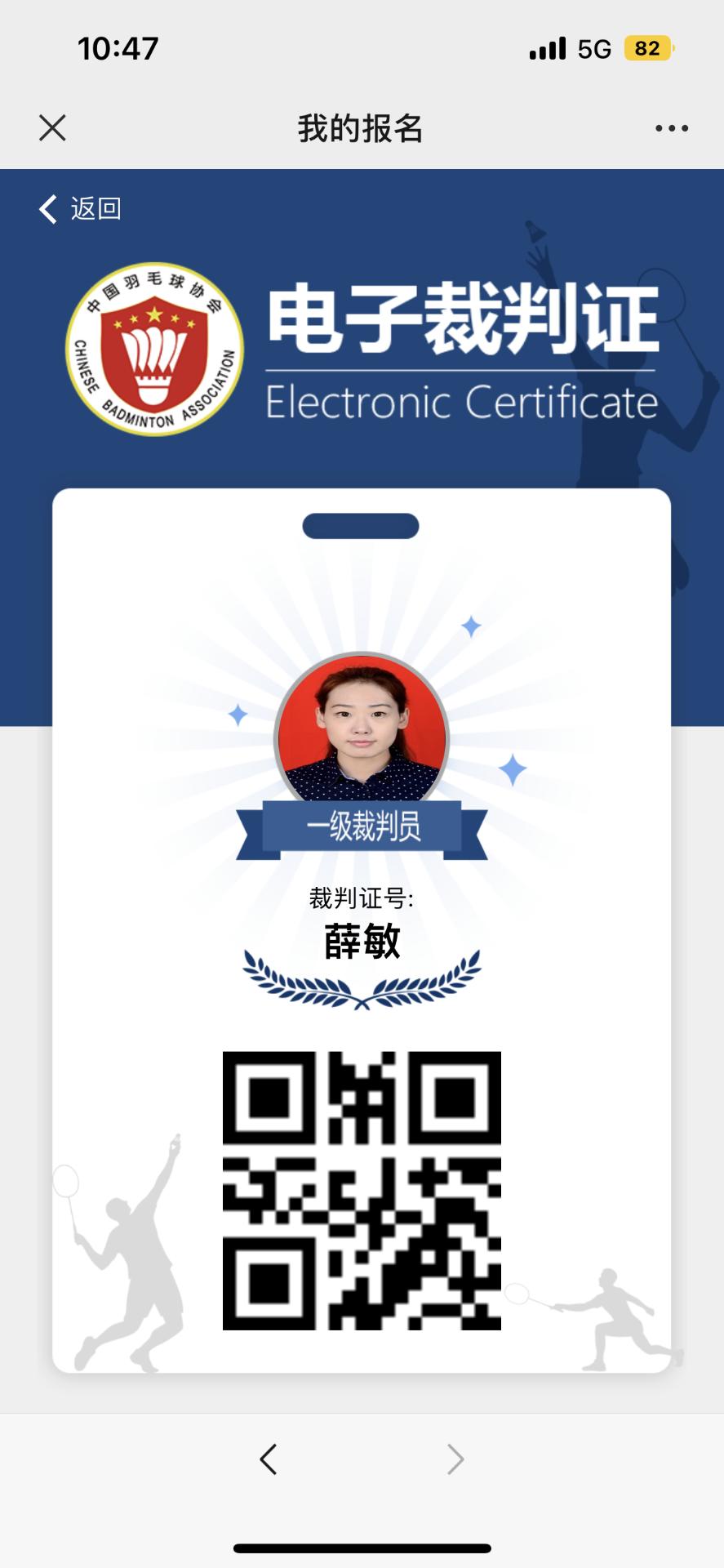This screenshot has height=1568, width=724.
Task: Go to previous page with bottom back arrow
Action: pos(269,1458)
